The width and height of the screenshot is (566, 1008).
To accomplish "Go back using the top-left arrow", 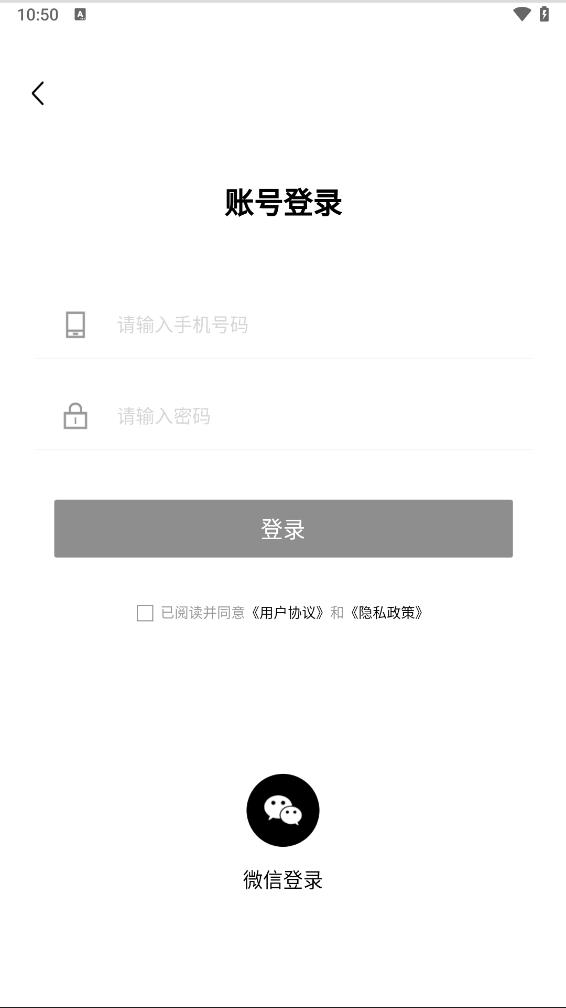I will pos(38,93).
